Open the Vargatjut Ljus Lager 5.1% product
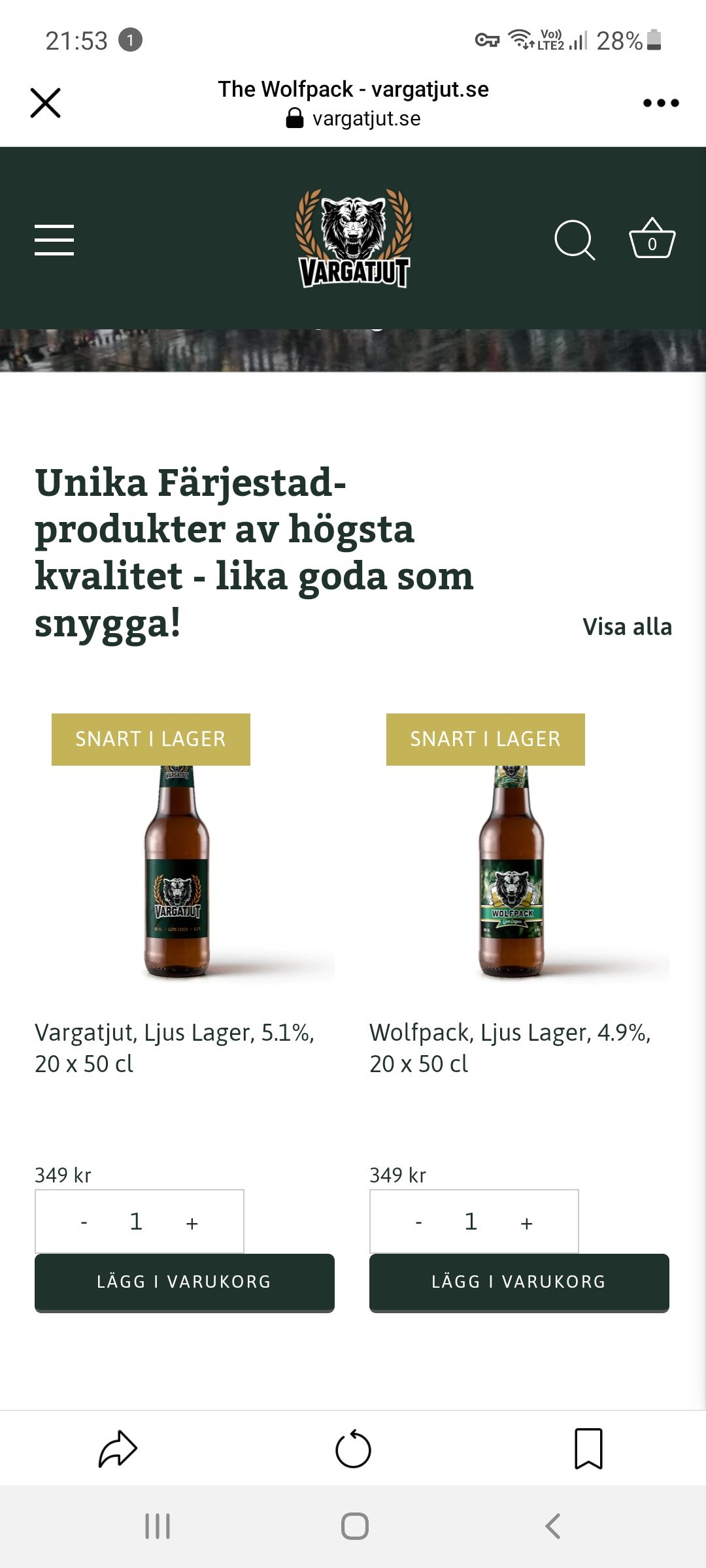 (175, 1047)
